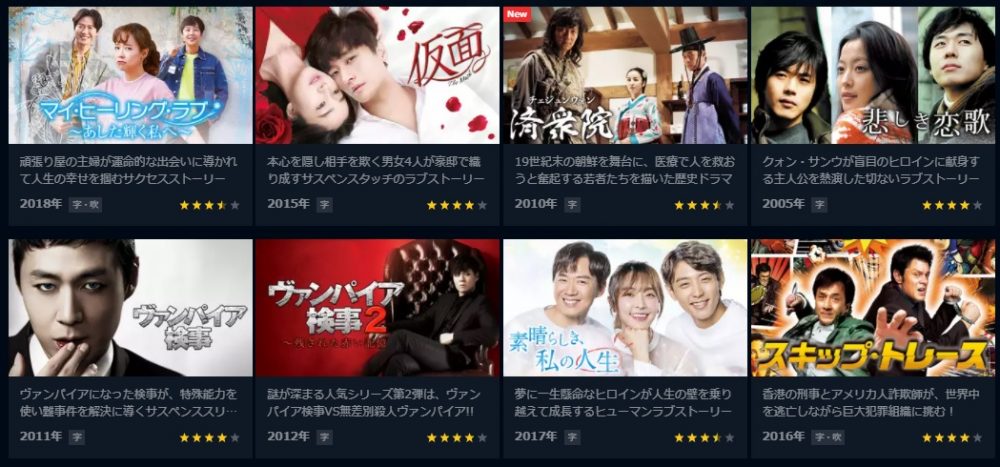Open the ヴァンパイア検事 2011 card
This screenshot has height=467, width=1000.
(130, 308)
